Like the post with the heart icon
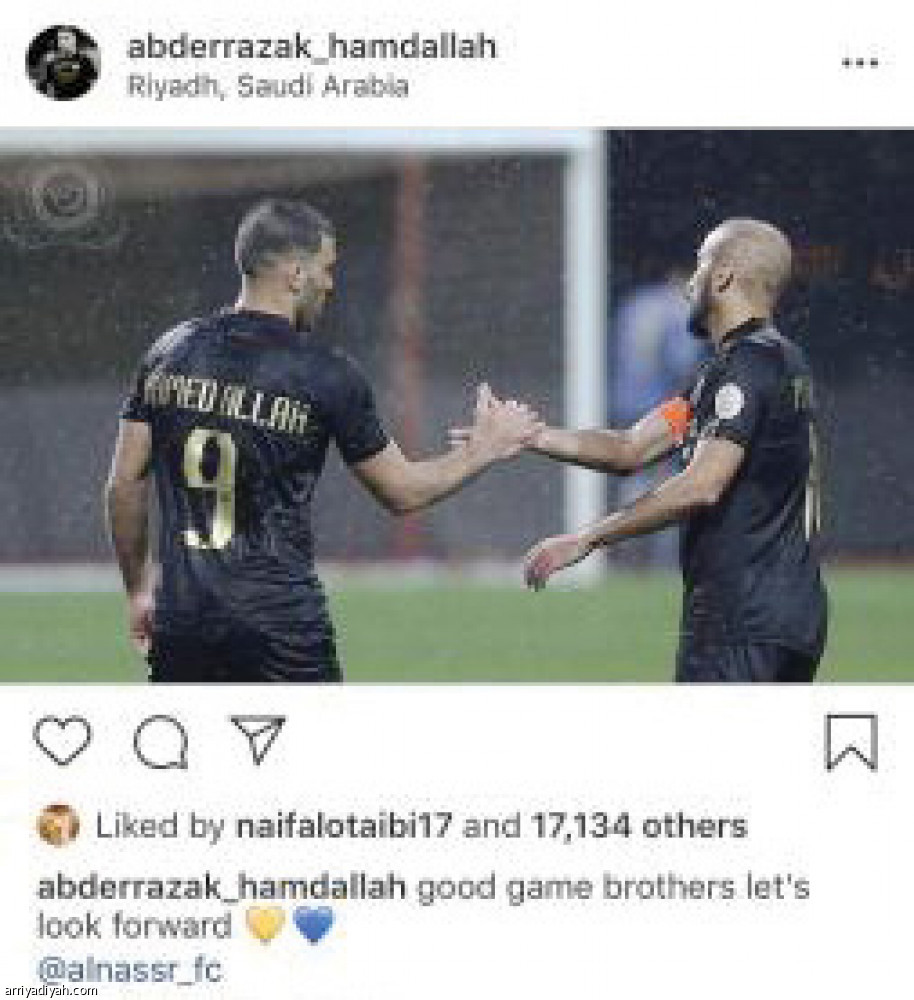 point(62,741)
